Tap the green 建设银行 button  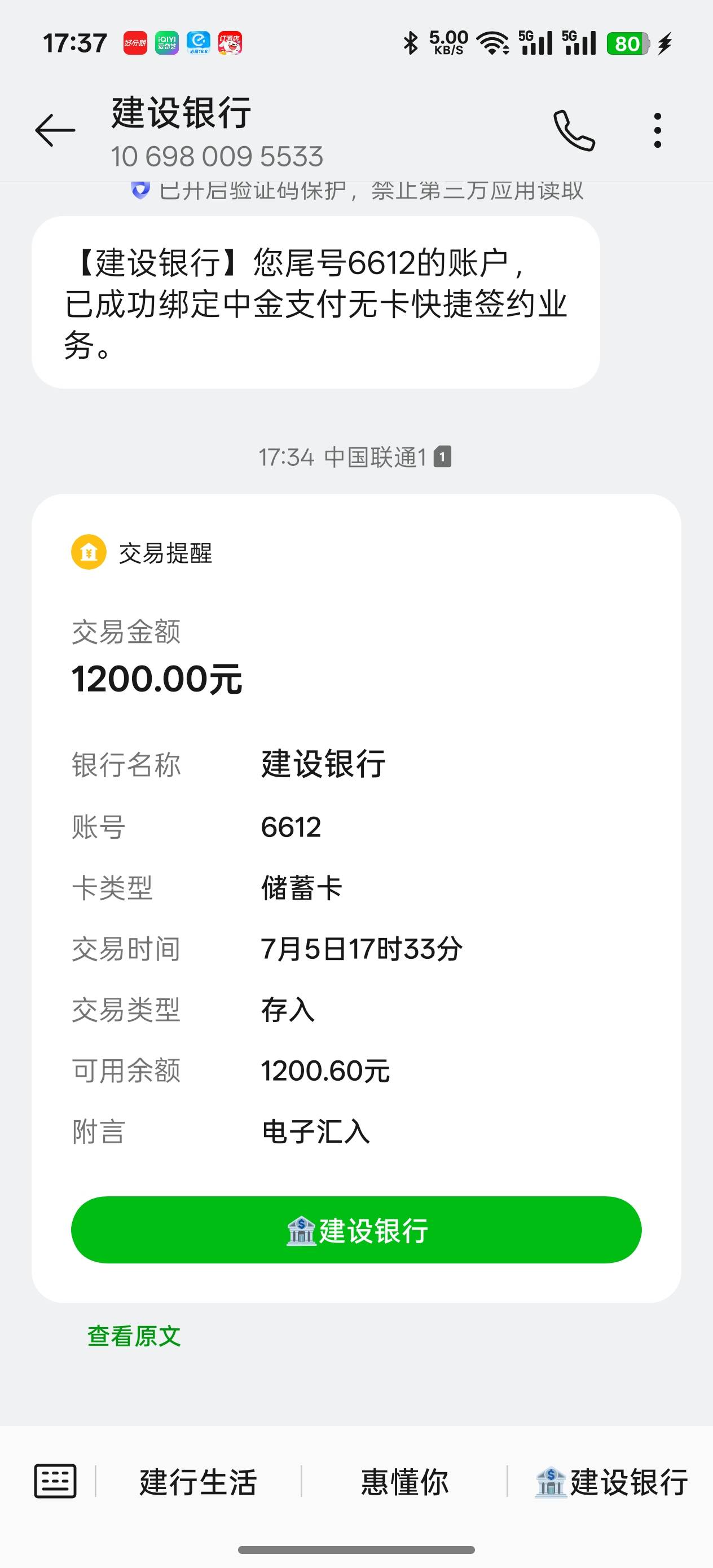[x=356, y=1230]
